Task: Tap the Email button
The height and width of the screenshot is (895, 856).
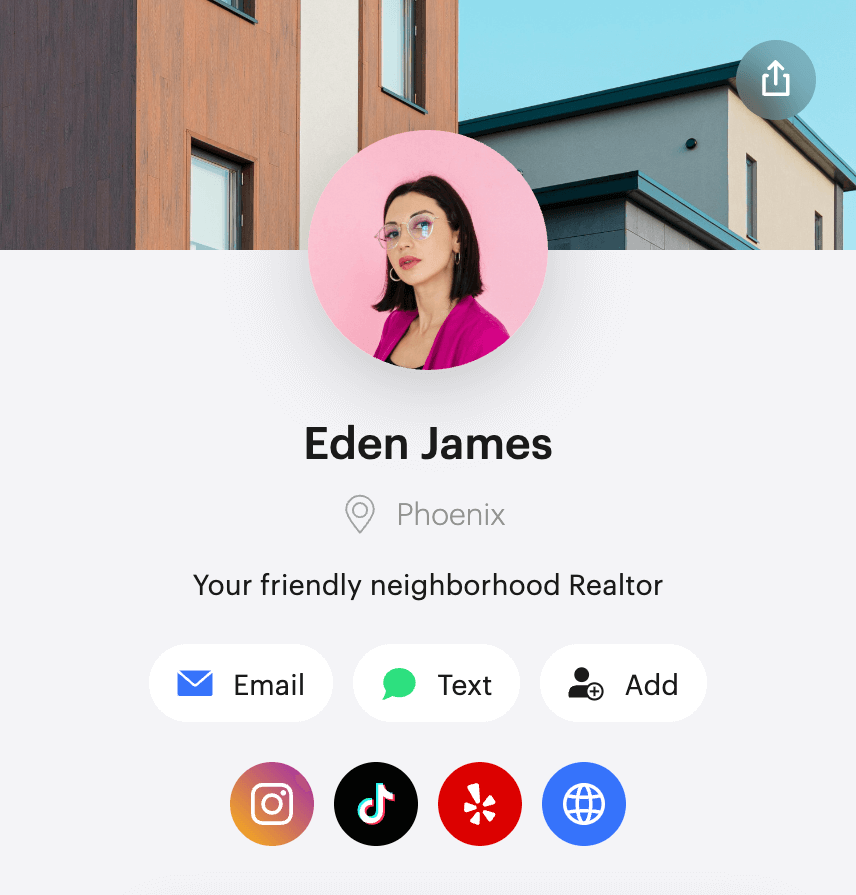Action: 241,683
